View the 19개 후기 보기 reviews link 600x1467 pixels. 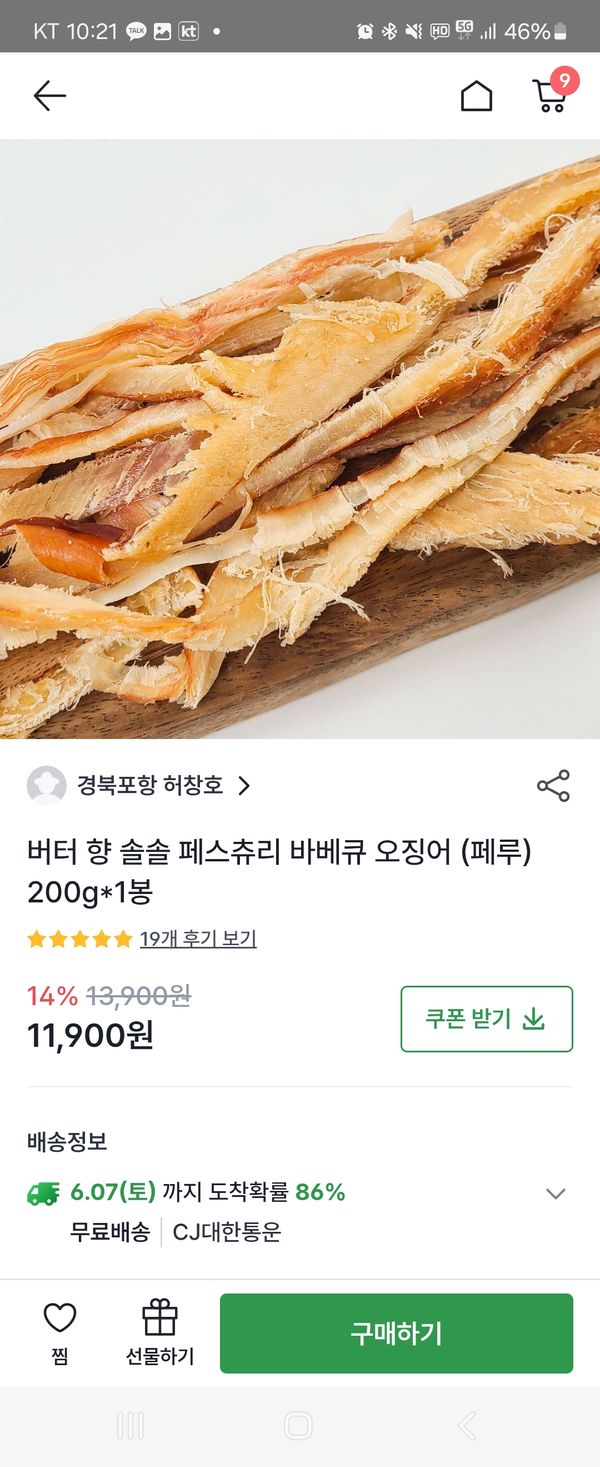pos(198,939)
